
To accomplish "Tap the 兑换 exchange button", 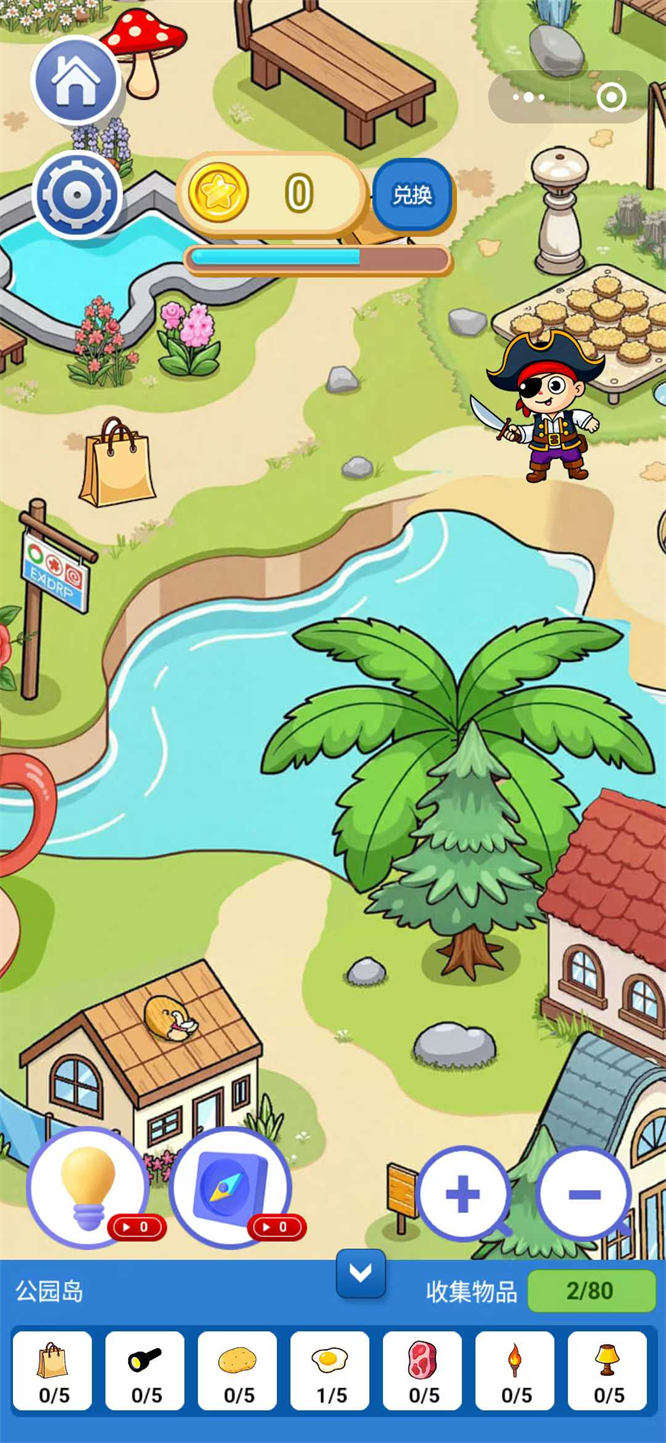I will point(412,195).
